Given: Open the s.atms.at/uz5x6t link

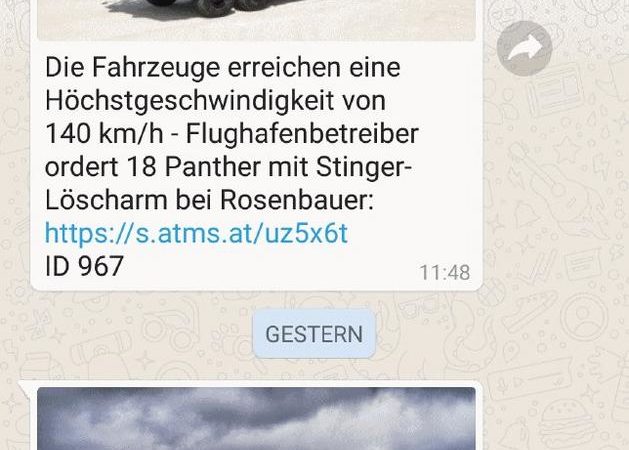Looking at the screenshot, I should point(196,233).
